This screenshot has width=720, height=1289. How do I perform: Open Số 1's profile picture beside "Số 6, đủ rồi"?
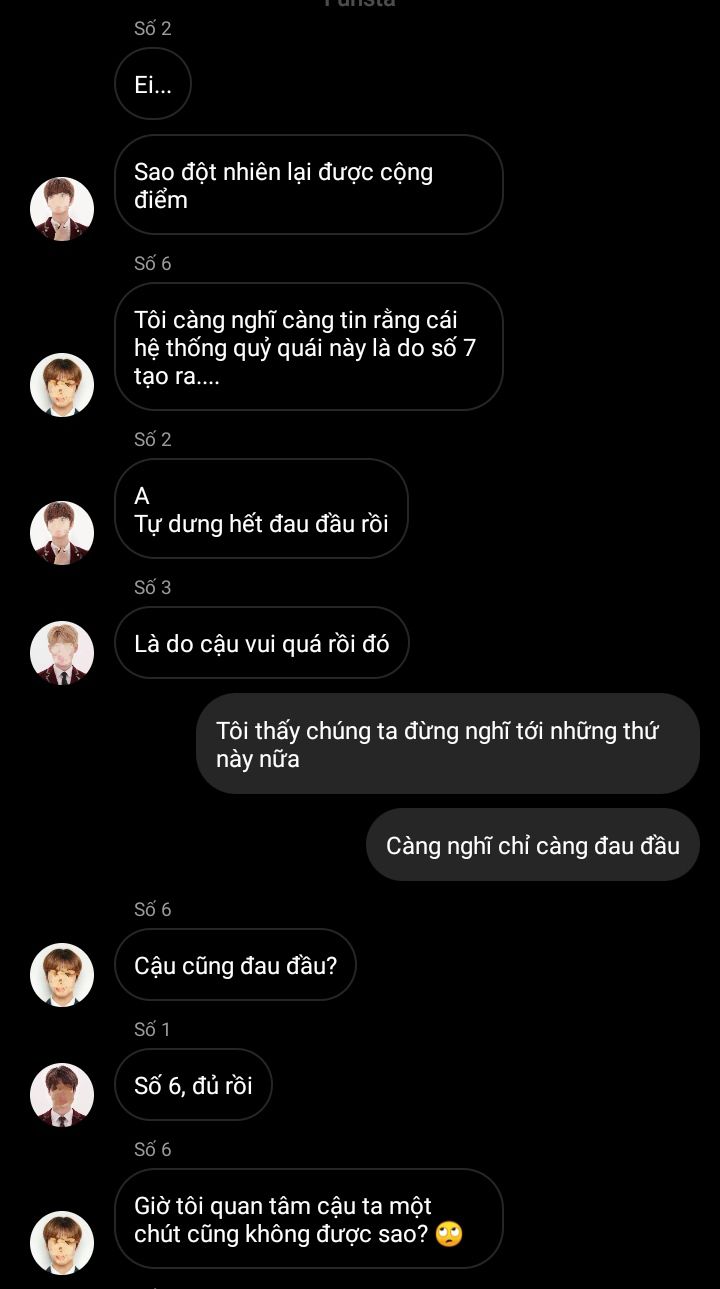tap(62, 1095)
